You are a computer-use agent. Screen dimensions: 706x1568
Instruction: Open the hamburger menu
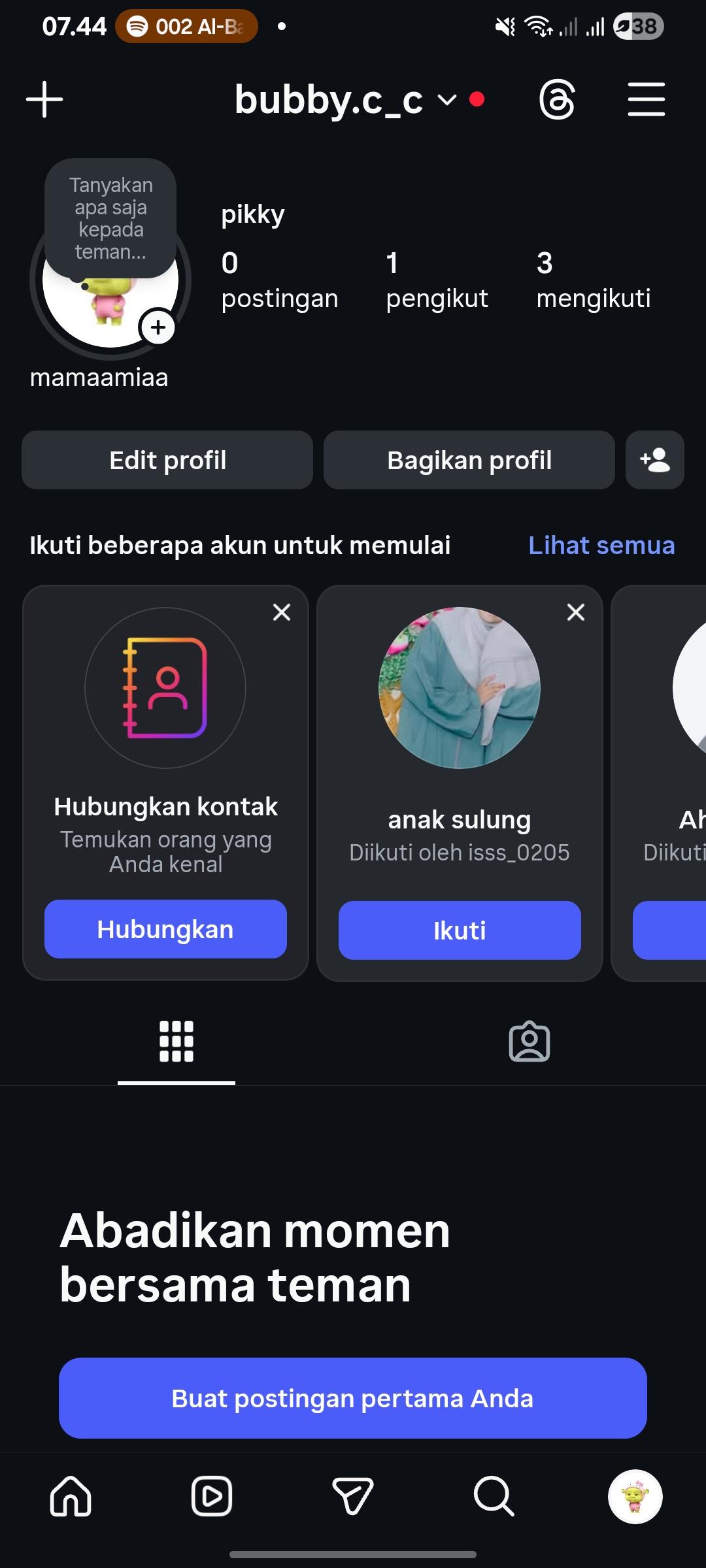pos(646,99)
